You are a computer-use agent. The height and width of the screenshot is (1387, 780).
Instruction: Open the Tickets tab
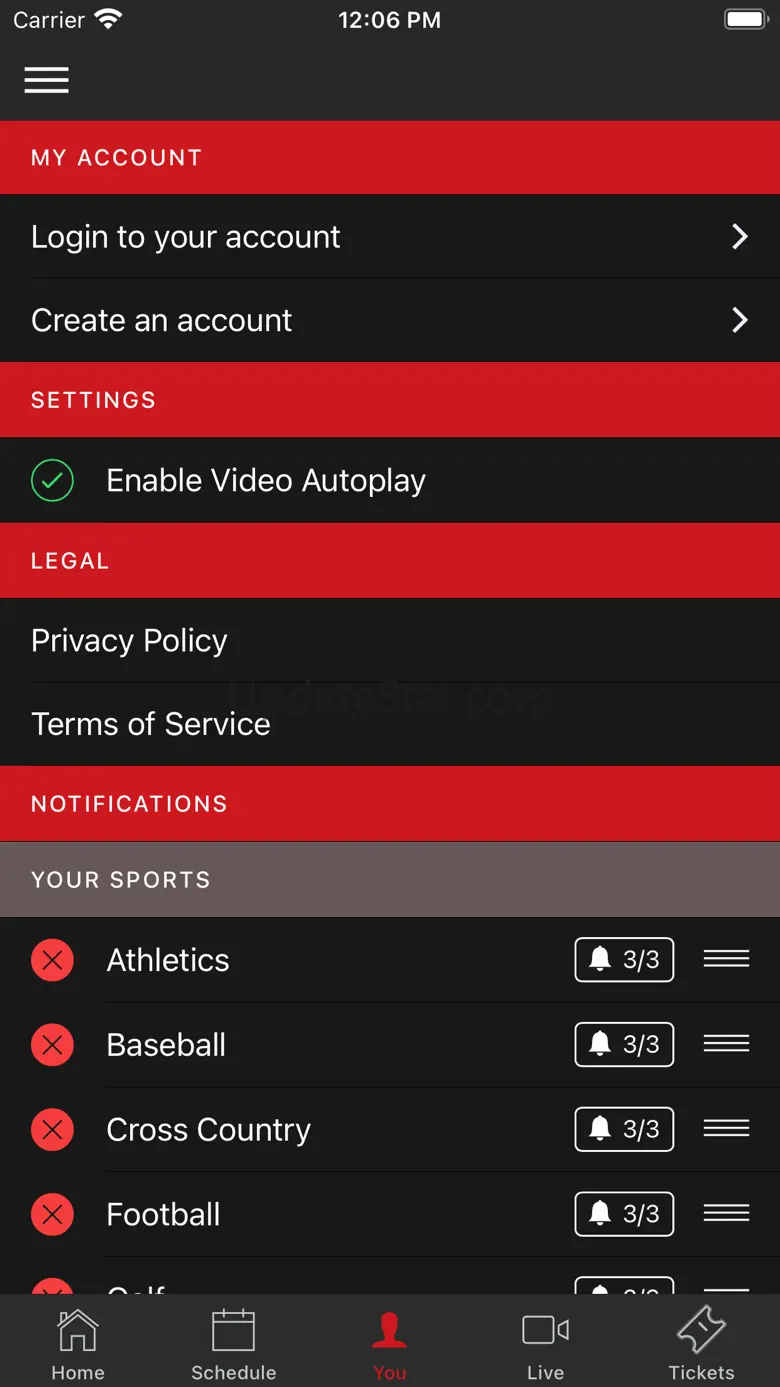point(701,1345)
